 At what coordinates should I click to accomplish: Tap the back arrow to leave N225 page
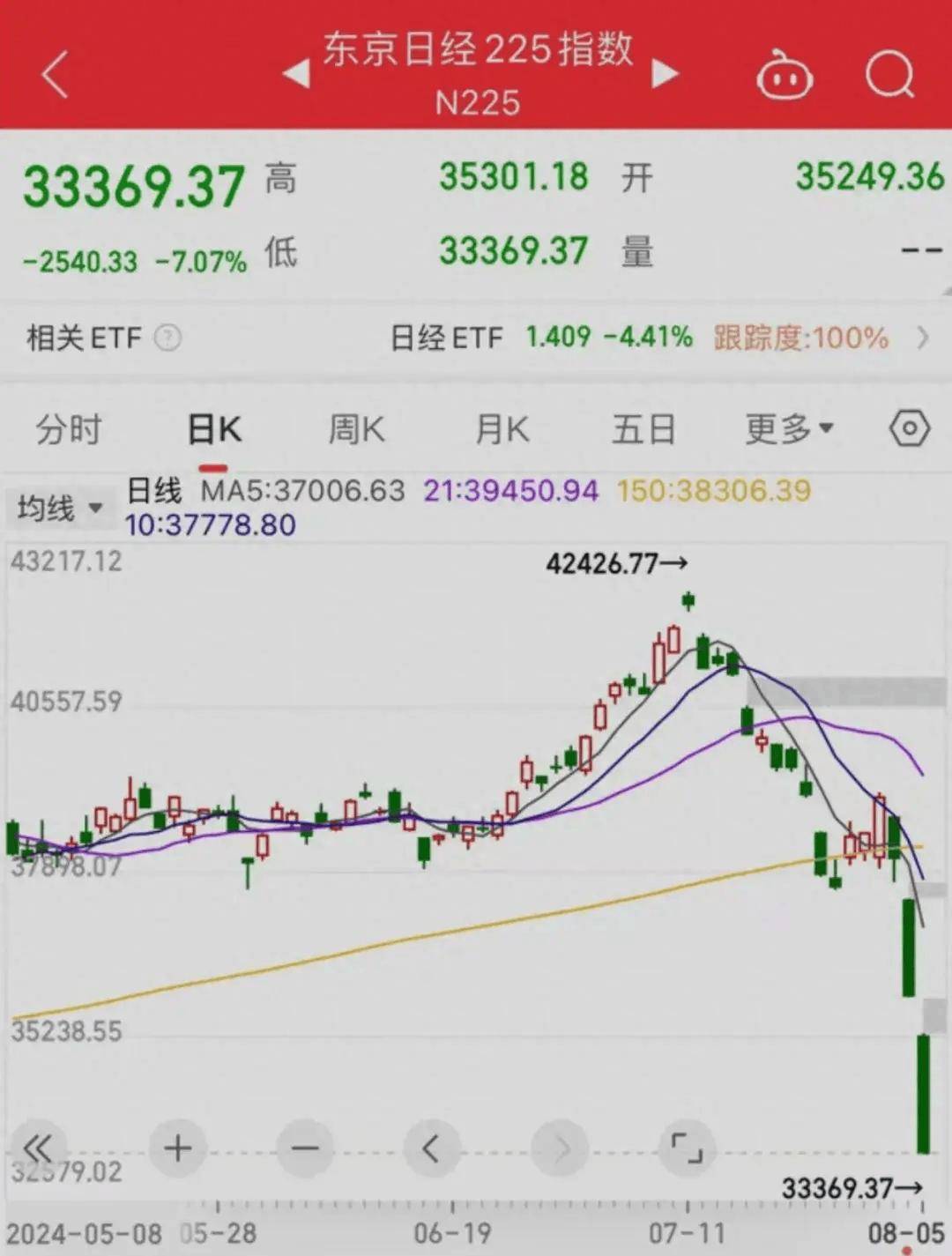53,76
